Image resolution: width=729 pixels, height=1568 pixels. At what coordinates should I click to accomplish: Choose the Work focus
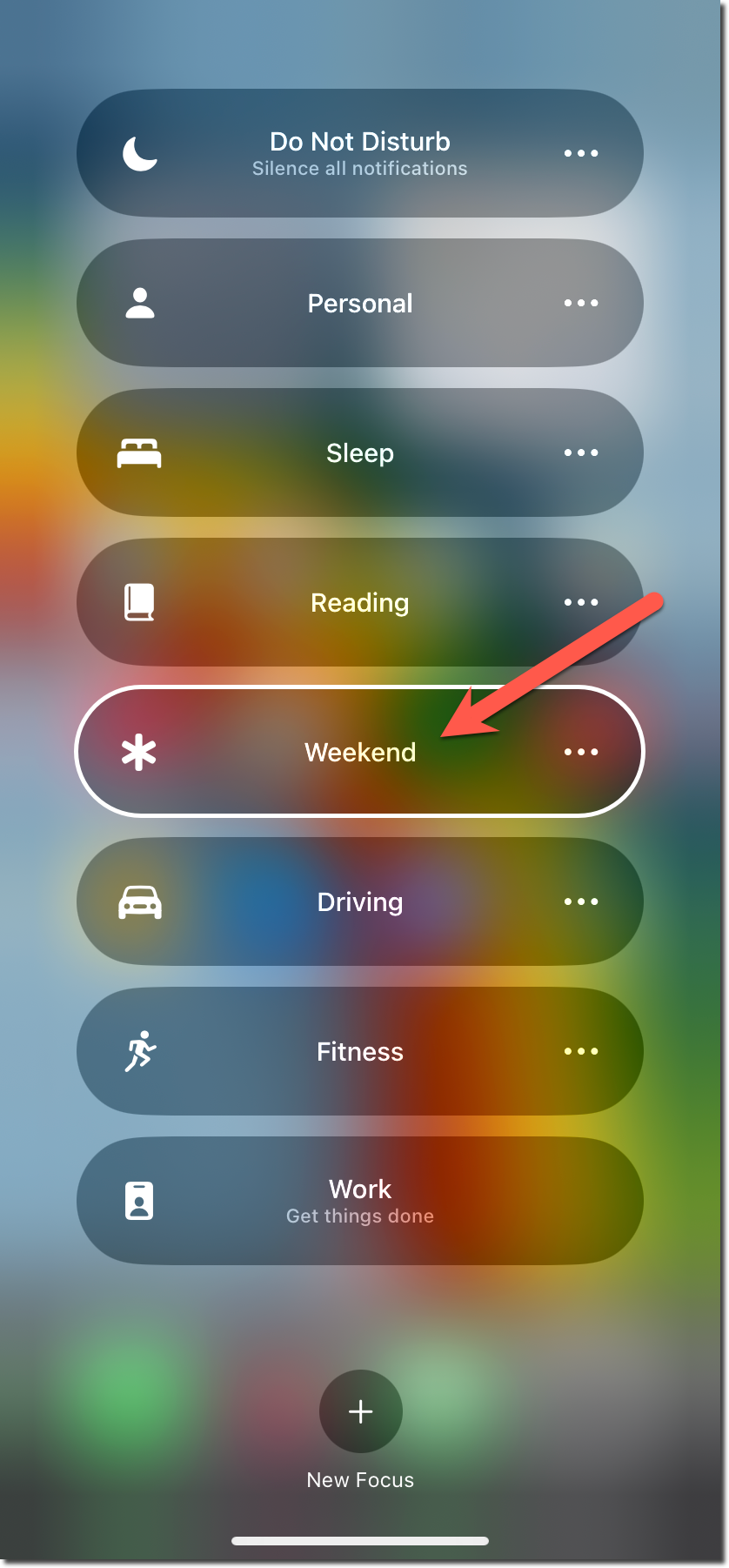360,1201
